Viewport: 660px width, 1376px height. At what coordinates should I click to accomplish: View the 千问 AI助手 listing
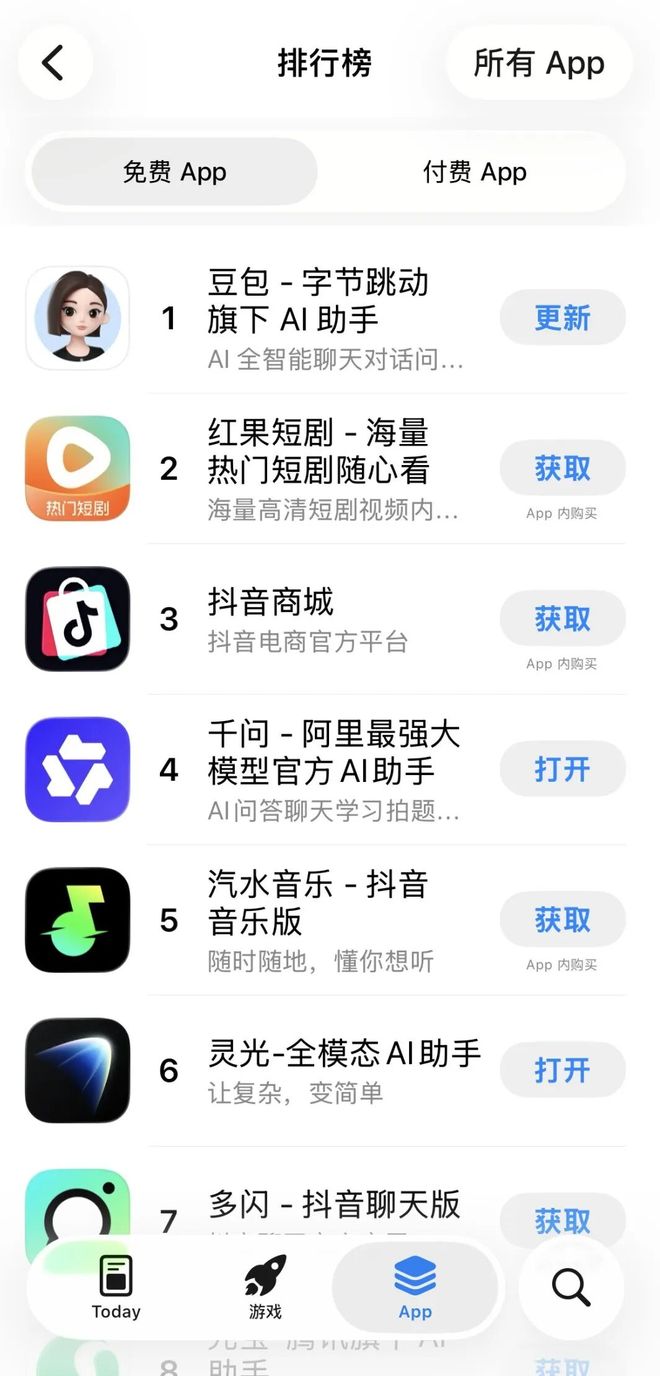(x=330, y=770)
